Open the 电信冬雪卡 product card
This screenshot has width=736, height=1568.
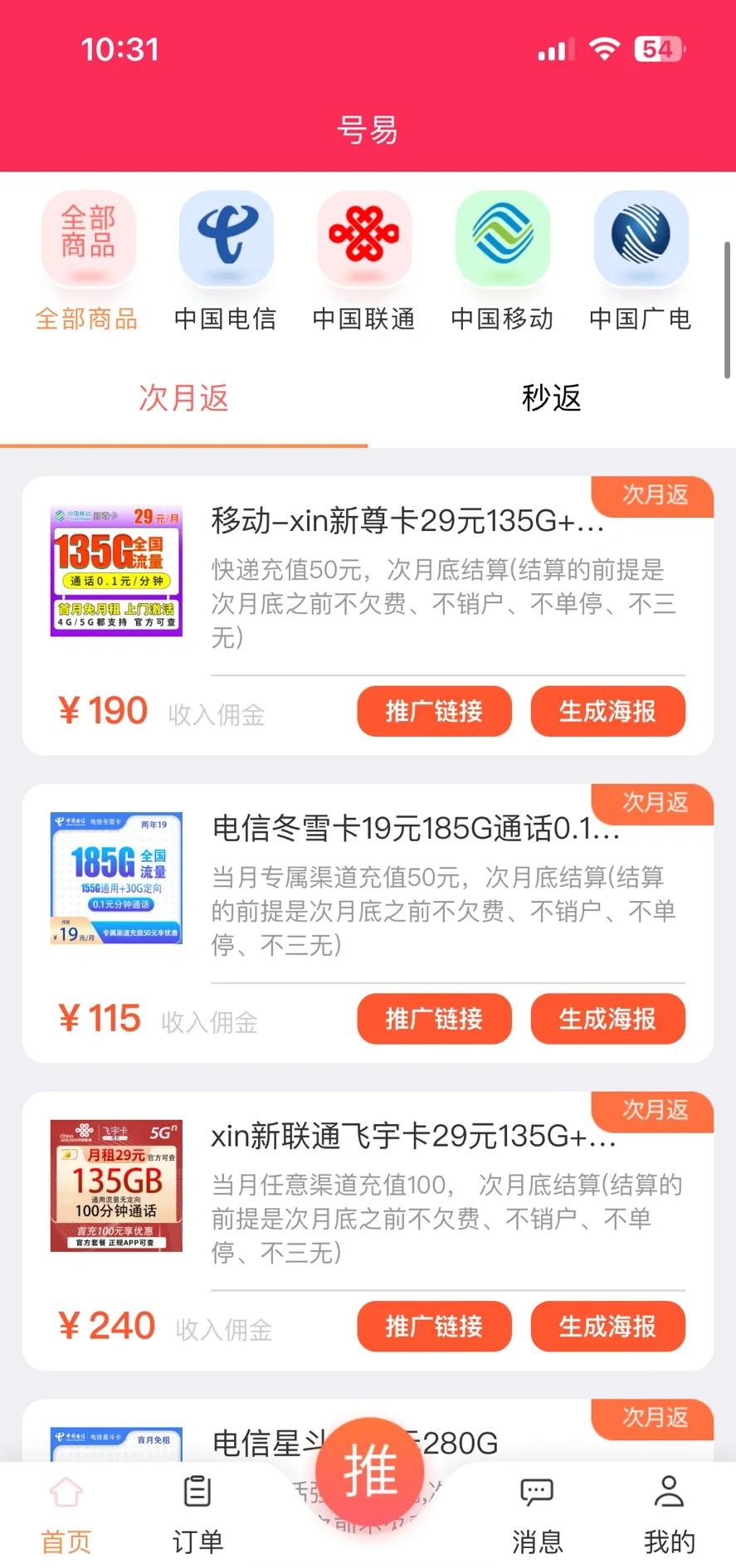tap(415, 829)
